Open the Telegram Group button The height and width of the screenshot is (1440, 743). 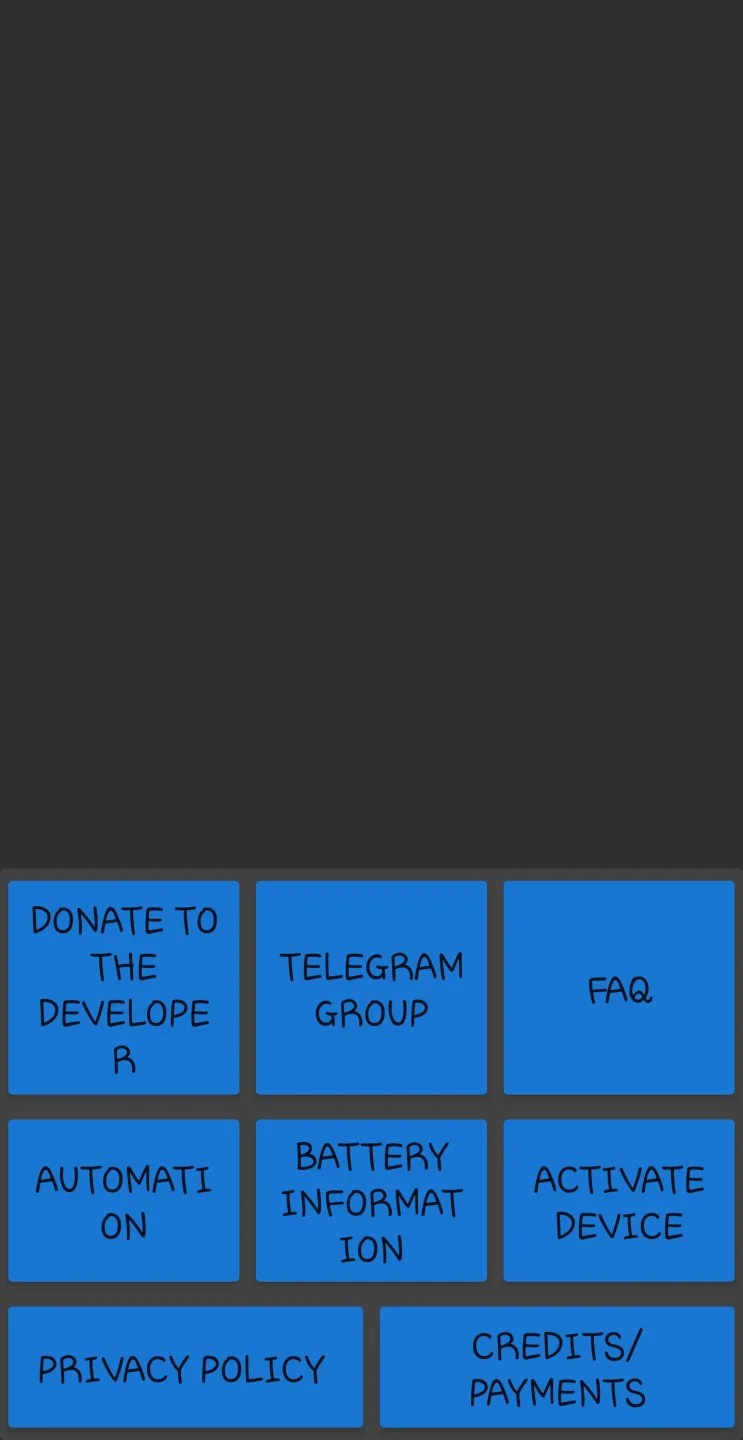click(x=371, y=988)
